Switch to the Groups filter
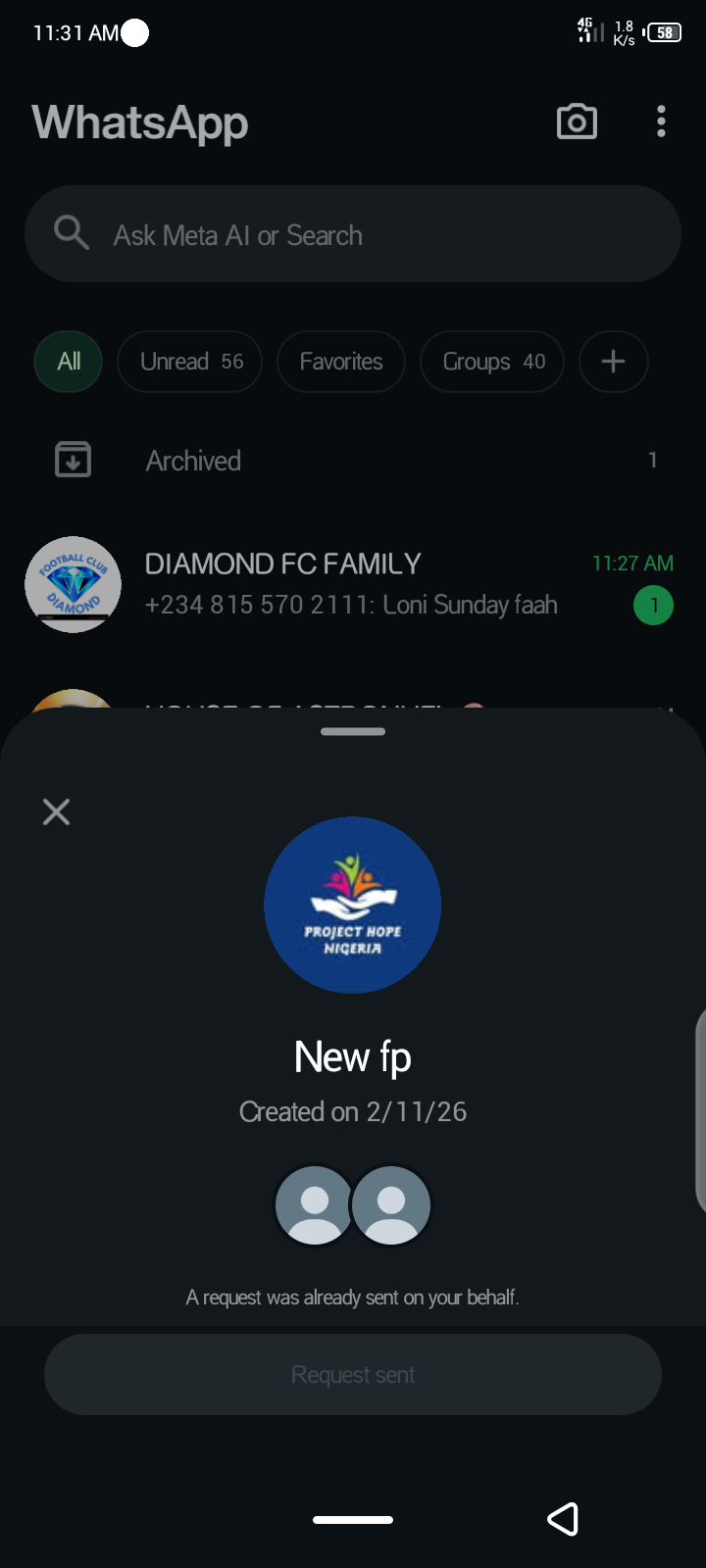 click(x=493, y=362)
